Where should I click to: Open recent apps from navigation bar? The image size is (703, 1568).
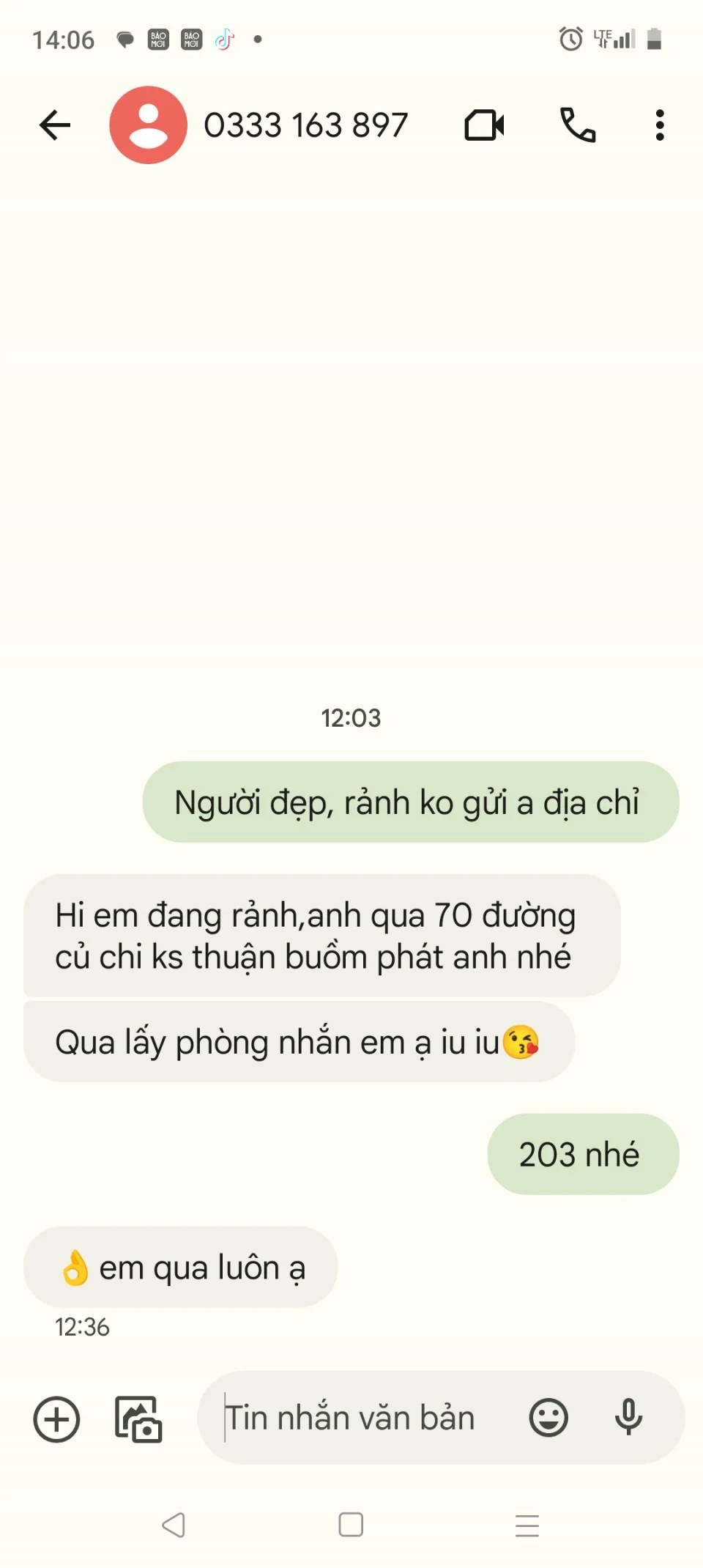pos(527,1525)
